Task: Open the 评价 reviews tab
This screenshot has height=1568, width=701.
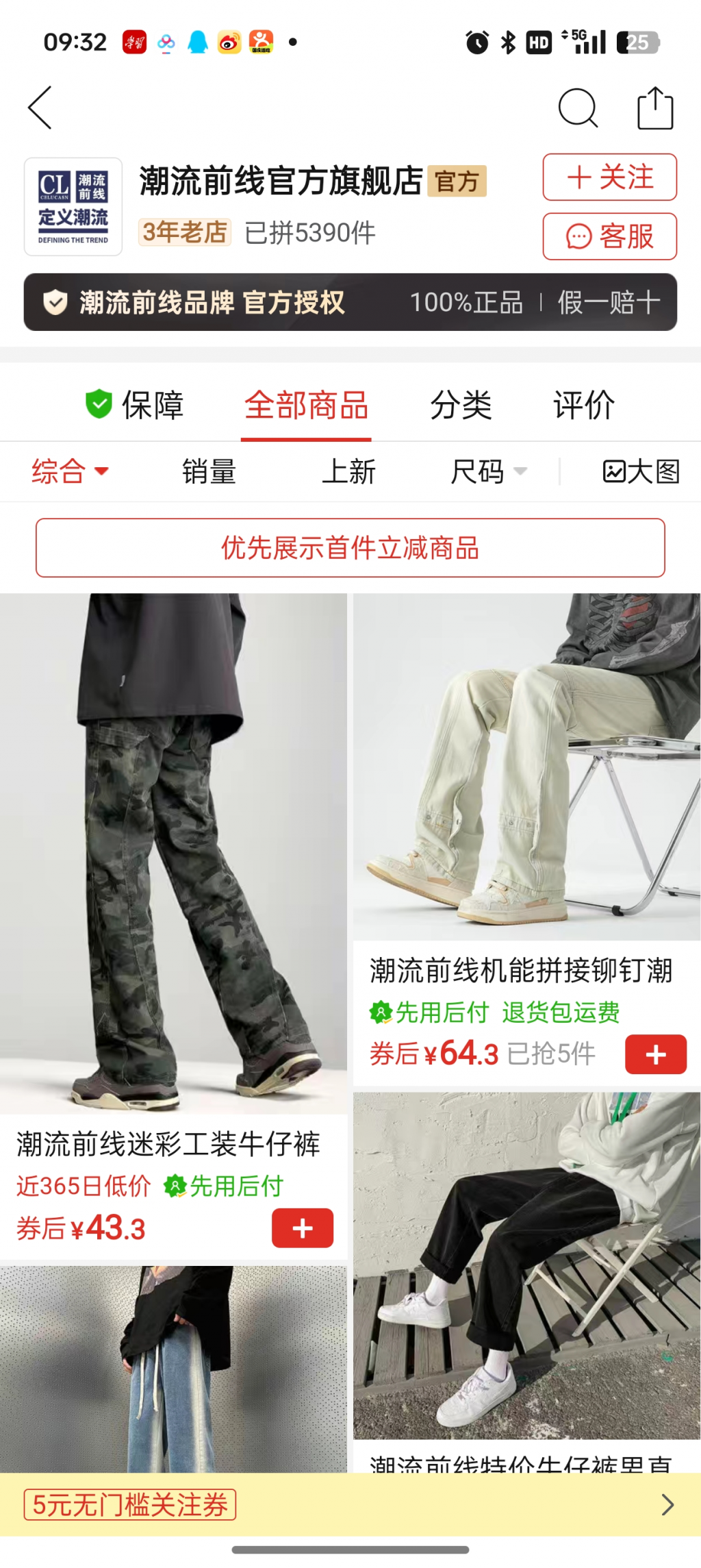Action: pos(584,405)
